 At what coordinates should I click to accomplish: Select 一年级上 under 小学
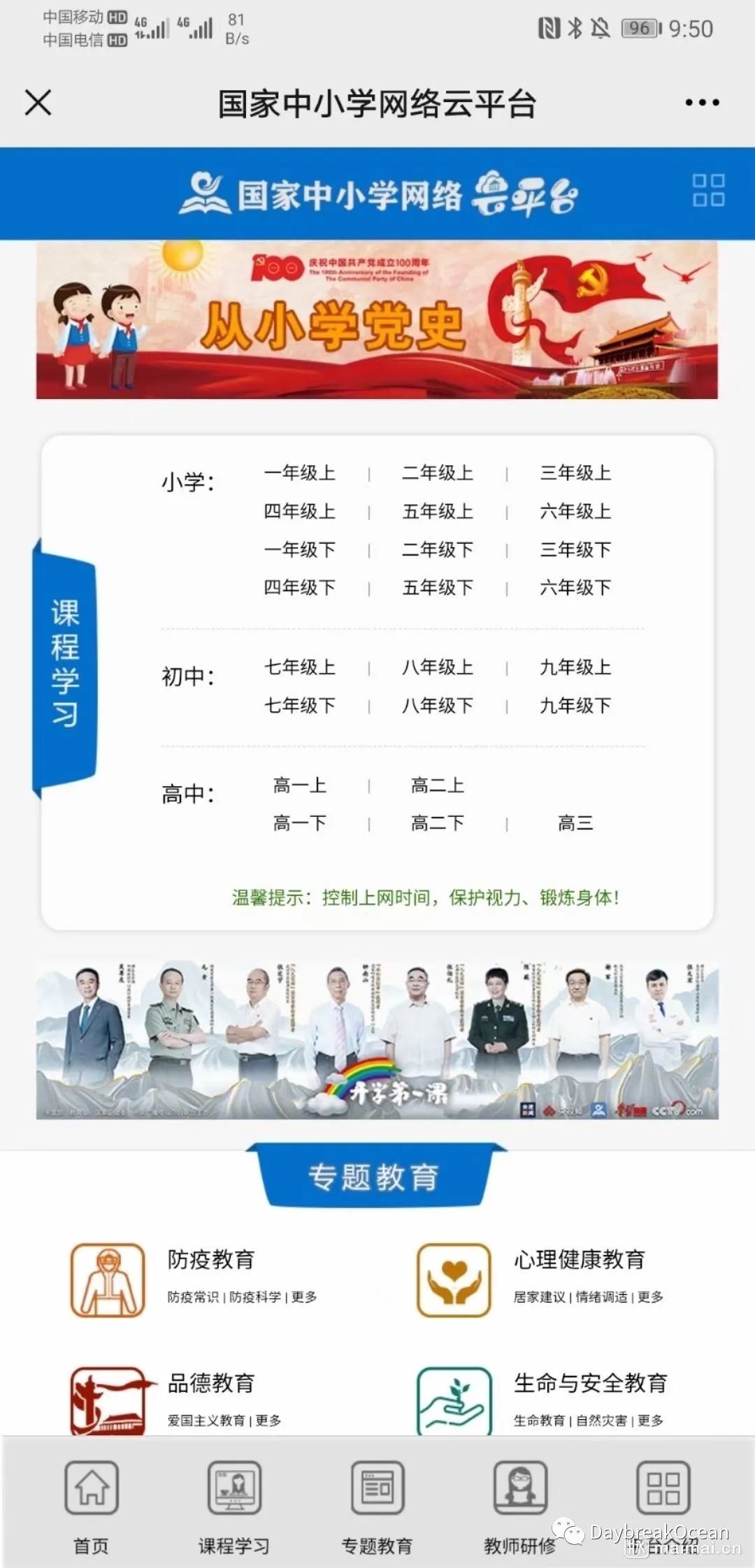pyautogui.click(x=299, y=473)
